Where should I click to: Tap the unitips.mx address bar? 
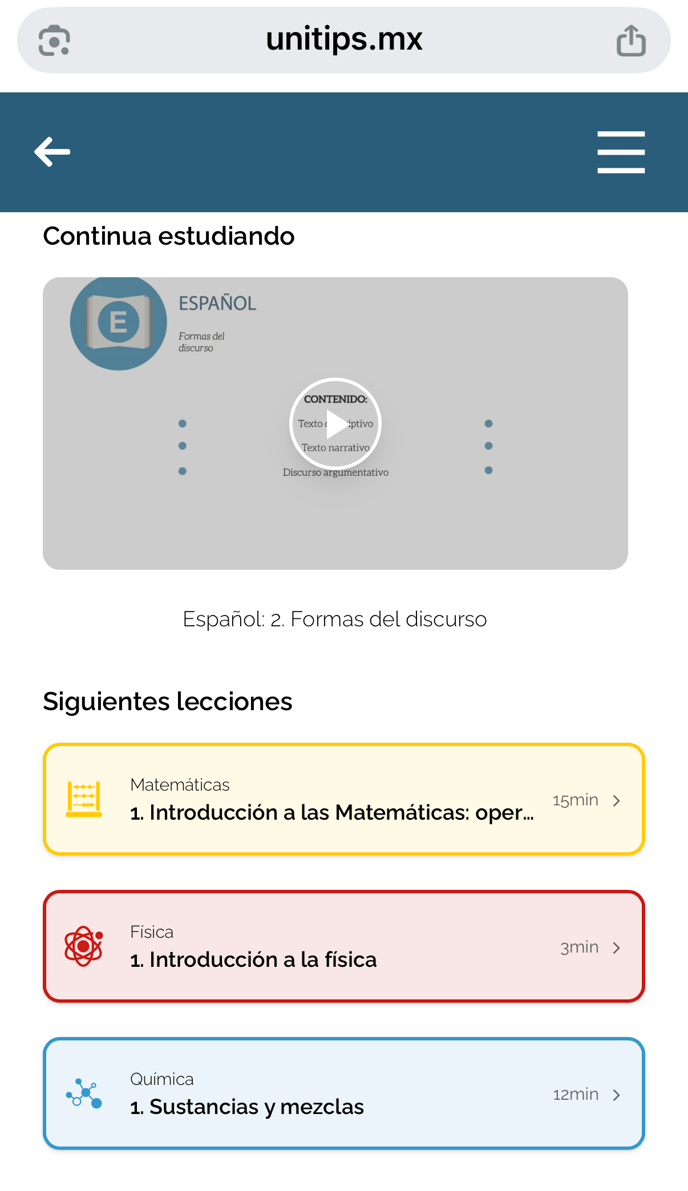(x=343, y=40)
